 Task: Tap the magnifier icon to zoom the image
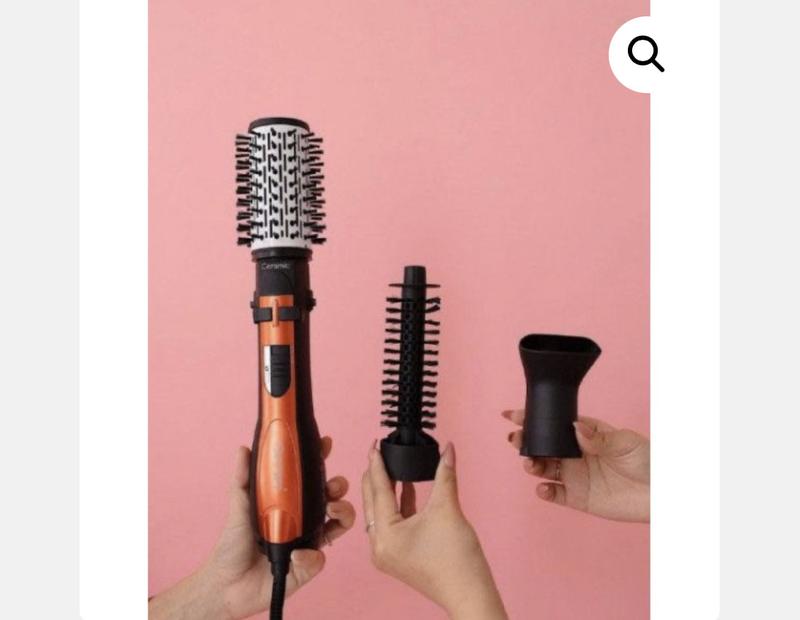(645, 54)
